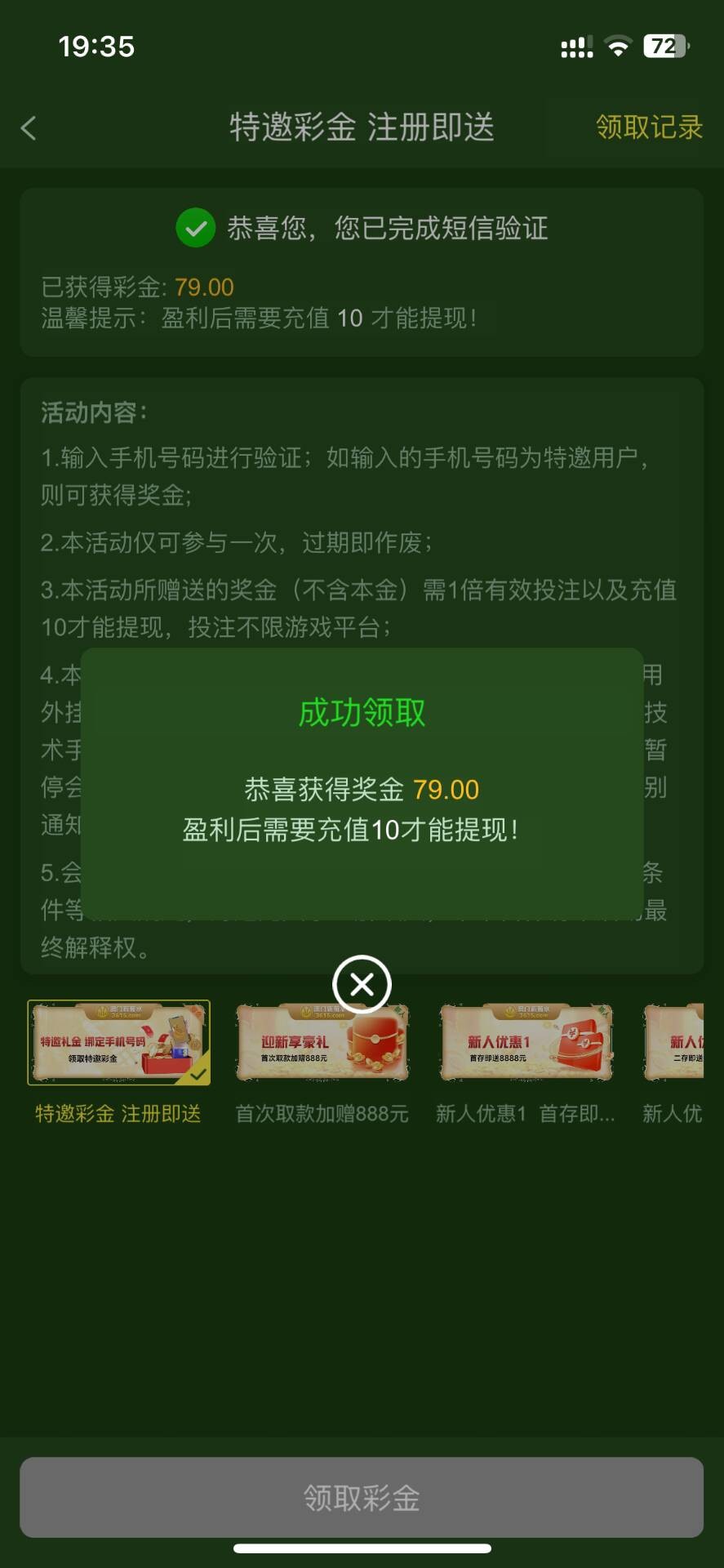The height and width of the screenshot is (1568, 724).
Task: Open 领取记录 claim records
Action: tap(649, 128)
